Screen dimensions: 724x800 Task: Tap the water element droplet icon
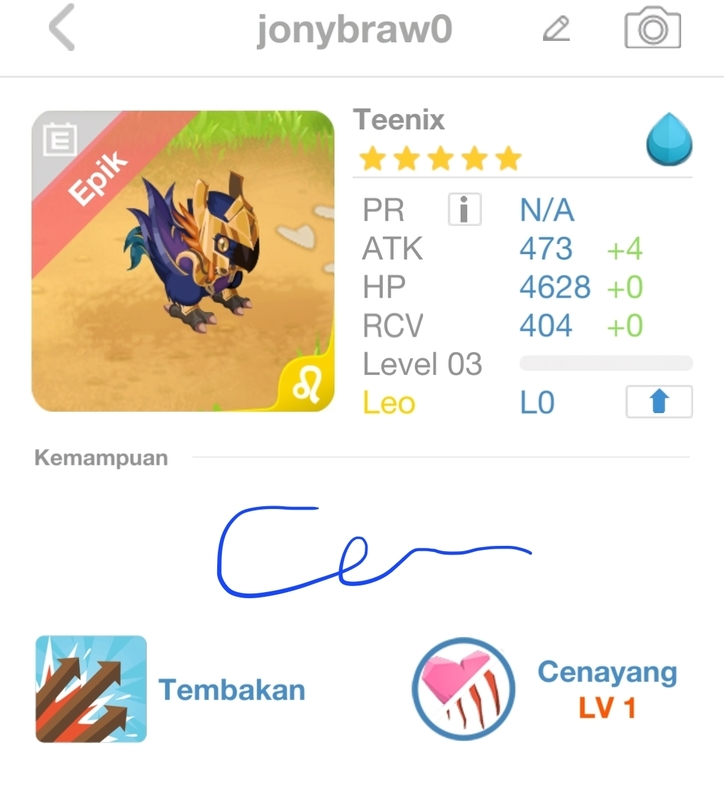(x=669, y=139)
